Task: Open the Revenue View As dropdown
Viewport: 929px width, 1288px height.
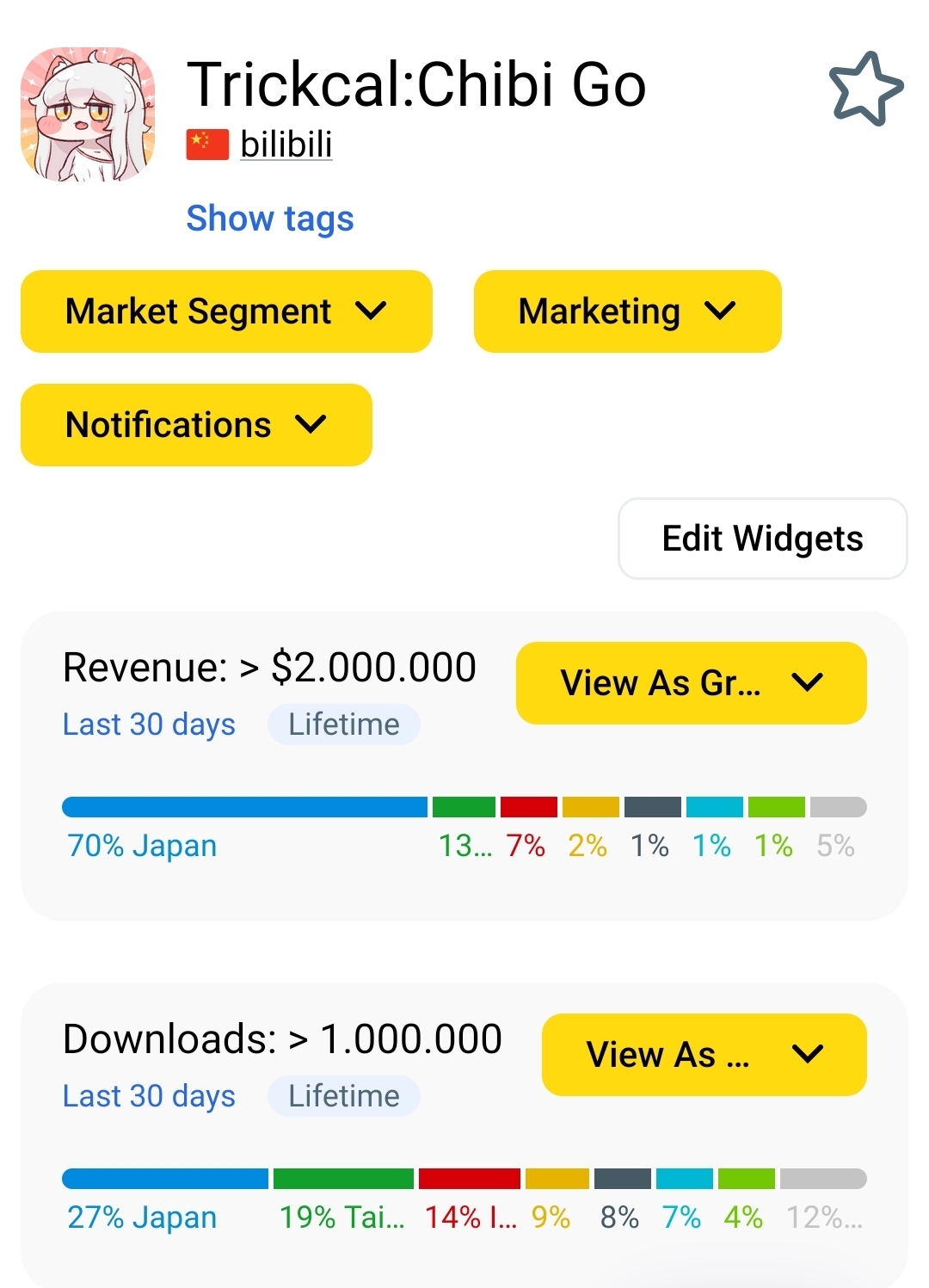Action: 691,683
